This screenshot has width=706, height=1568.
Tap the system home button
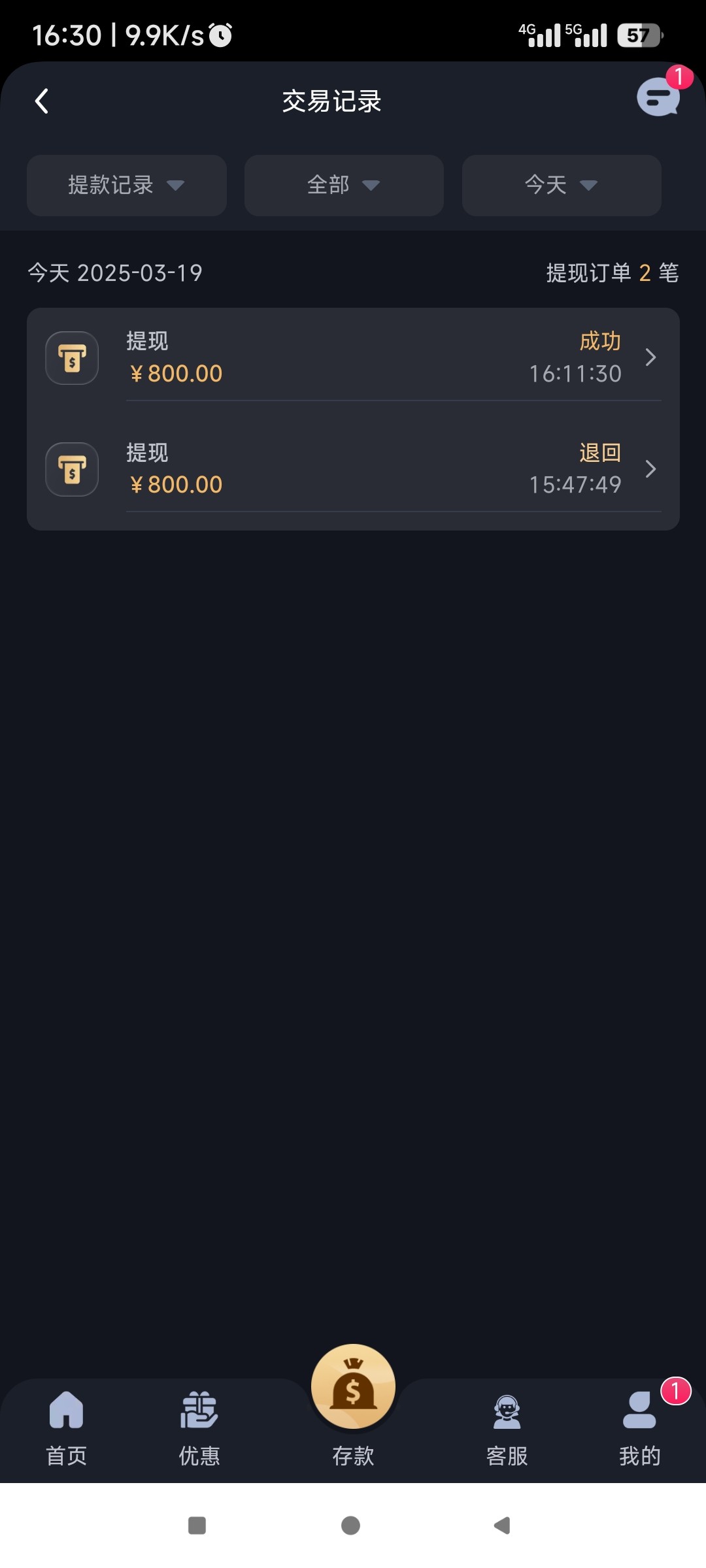(x=351, y=1526)
